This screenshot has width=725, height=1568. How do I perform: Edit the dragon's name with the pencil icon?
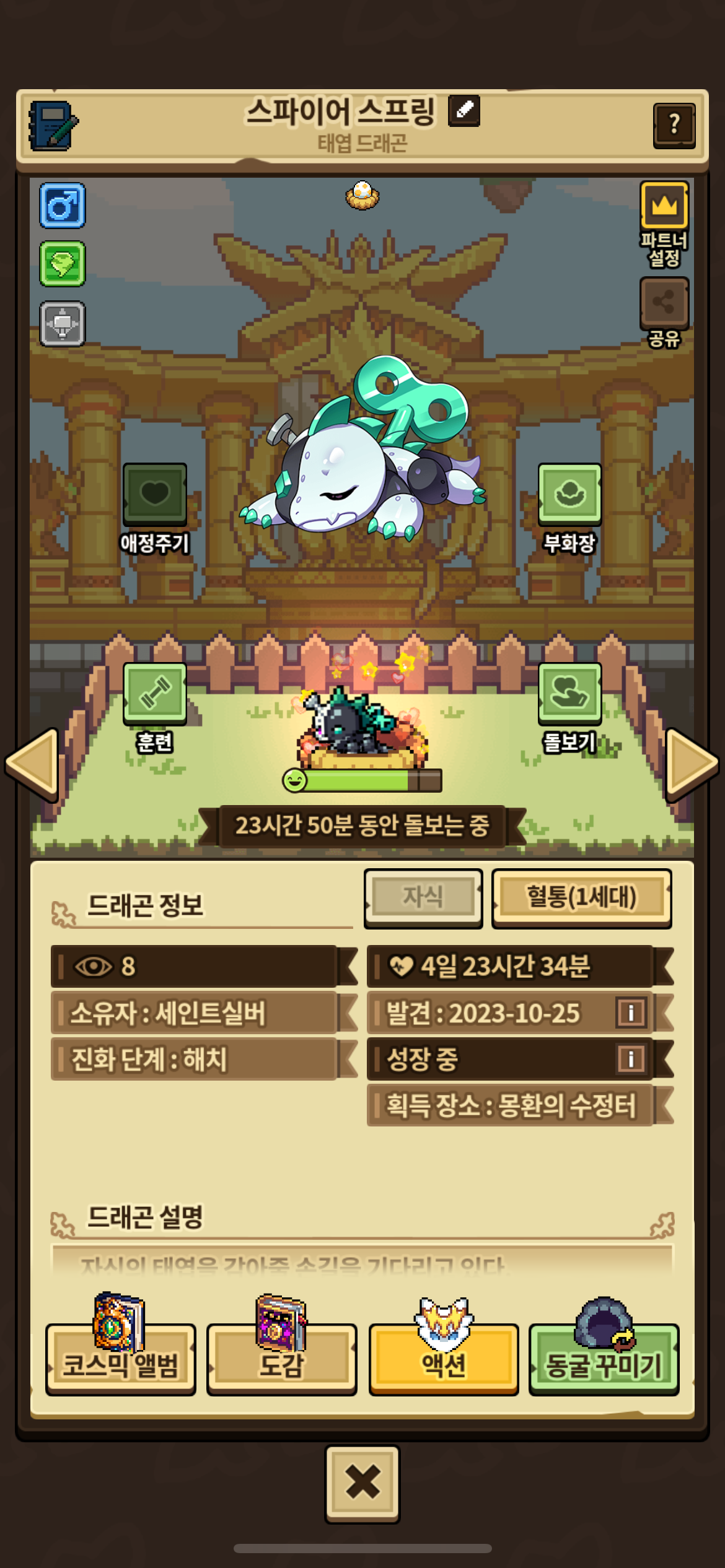coord(464,111)
